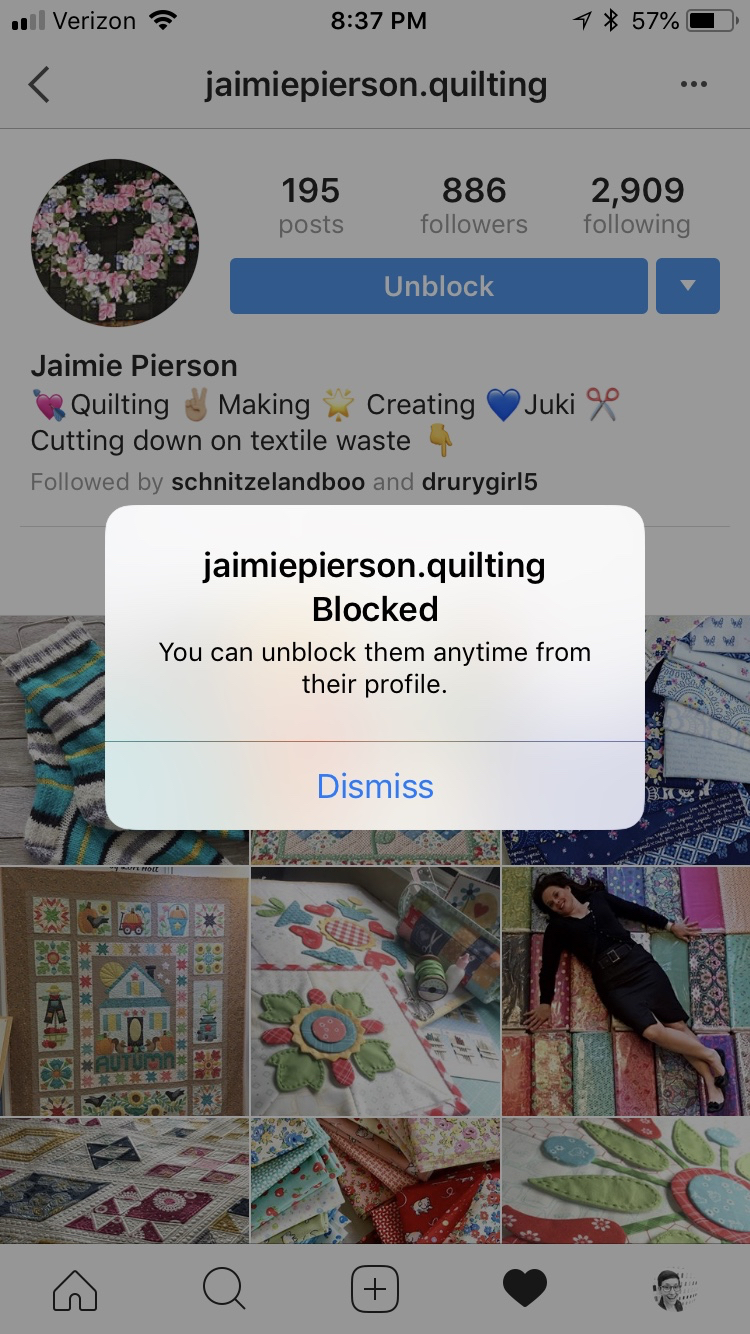Open schnitzelandboo's profile from followed by
The width and height of the screenshot is (750, 1334).
click(267, 482)
